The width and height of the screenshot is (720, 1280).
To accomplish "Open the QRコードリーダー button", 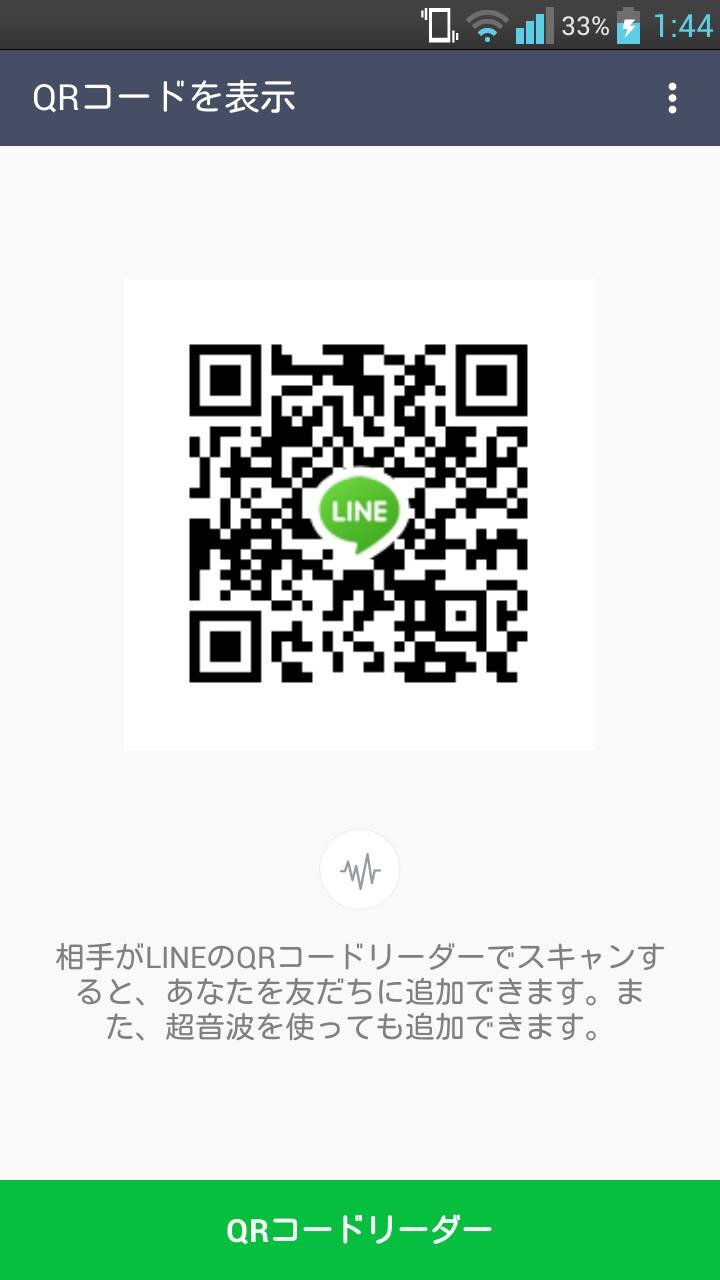I will point(360,1230).
